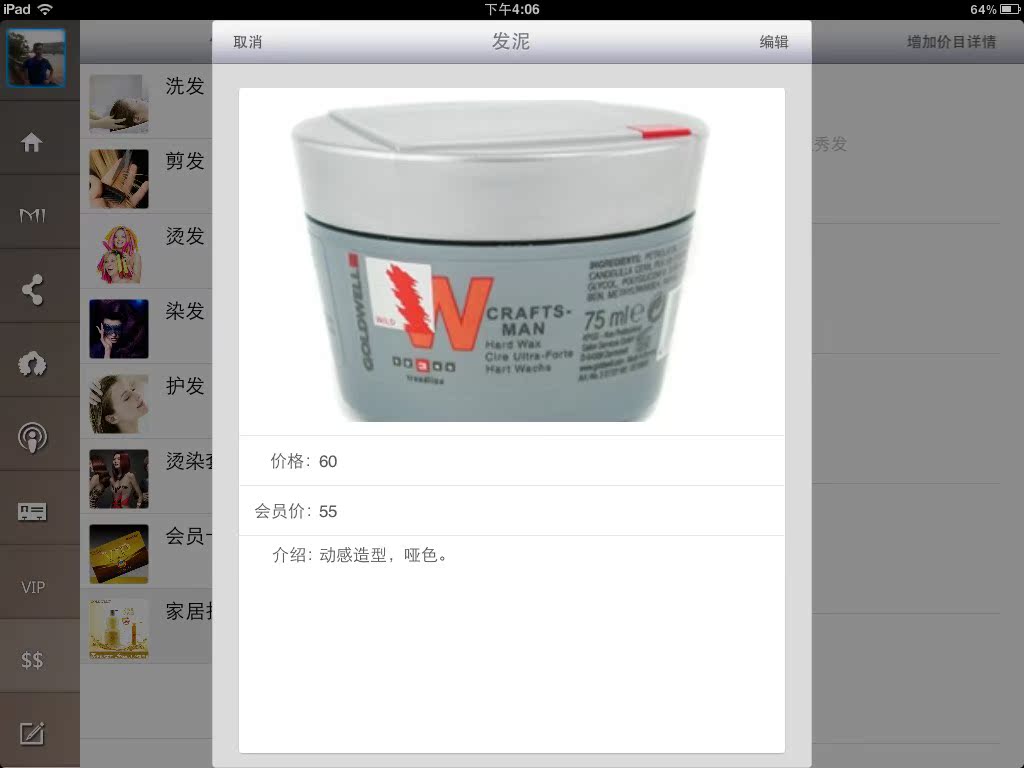Open the $$ price section in the sidebar
Screen dimensions: 1024x768
[x=33, y=660]
